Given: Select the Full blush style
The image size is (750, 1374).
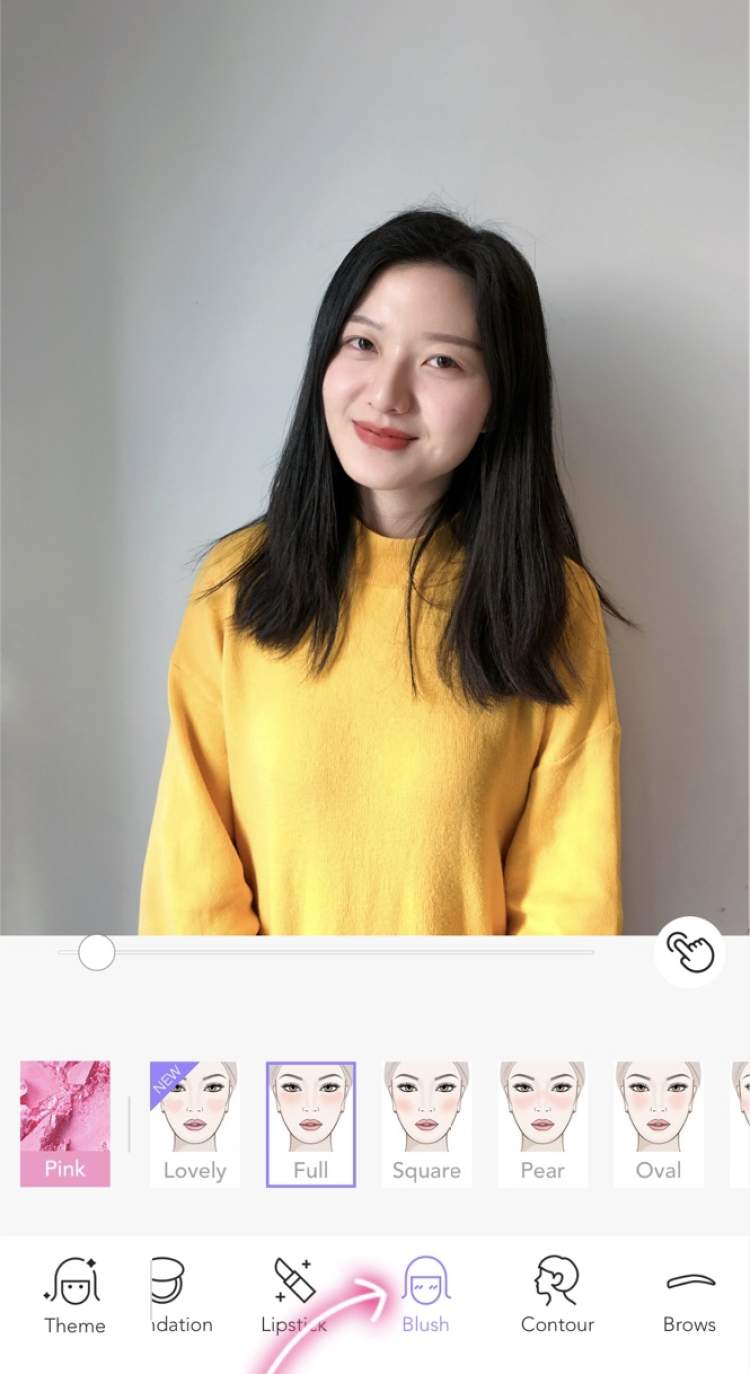Looking at the screenshot, I should pyautogui.click(x=311, y=1123).
